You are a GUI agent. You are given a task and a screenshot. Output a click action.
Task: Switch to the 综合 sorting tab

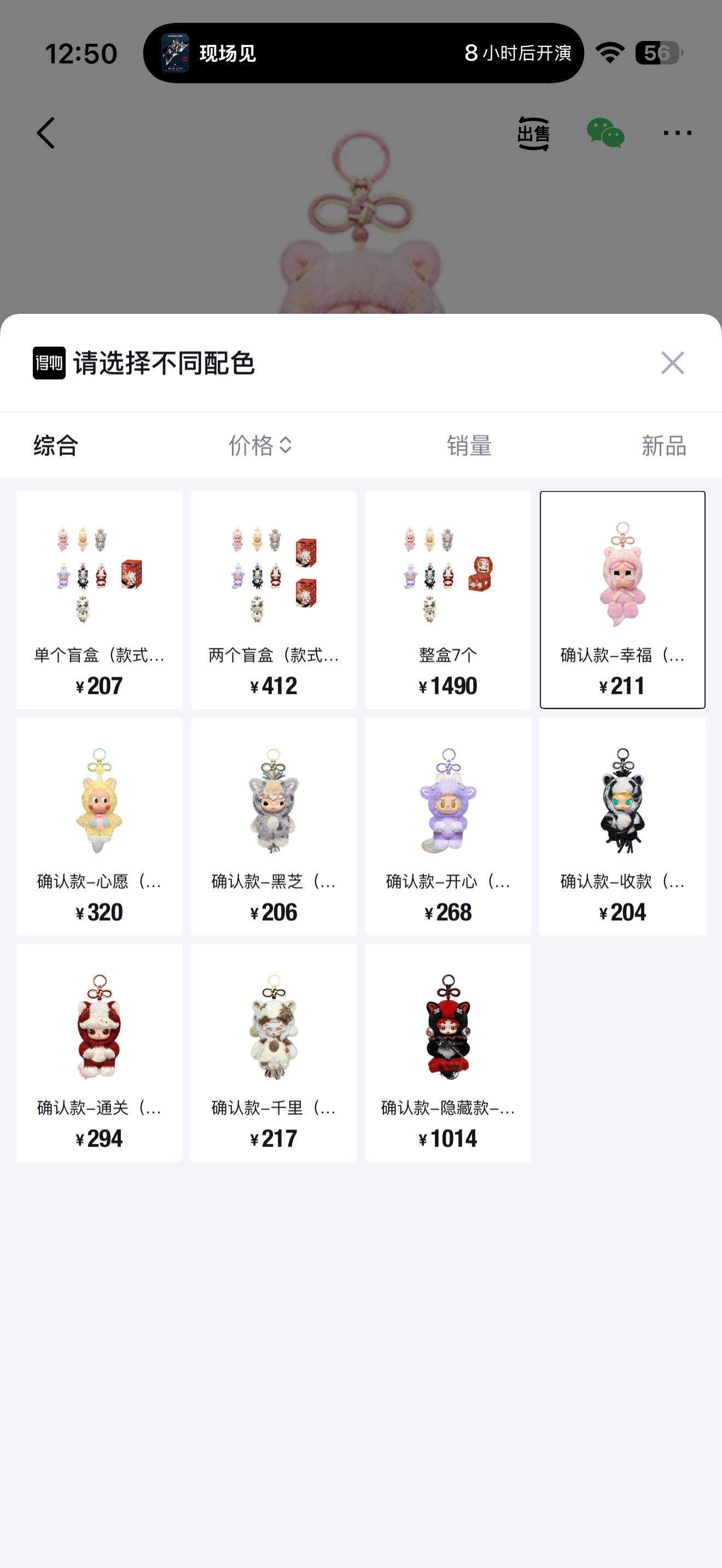pos(55,446)
